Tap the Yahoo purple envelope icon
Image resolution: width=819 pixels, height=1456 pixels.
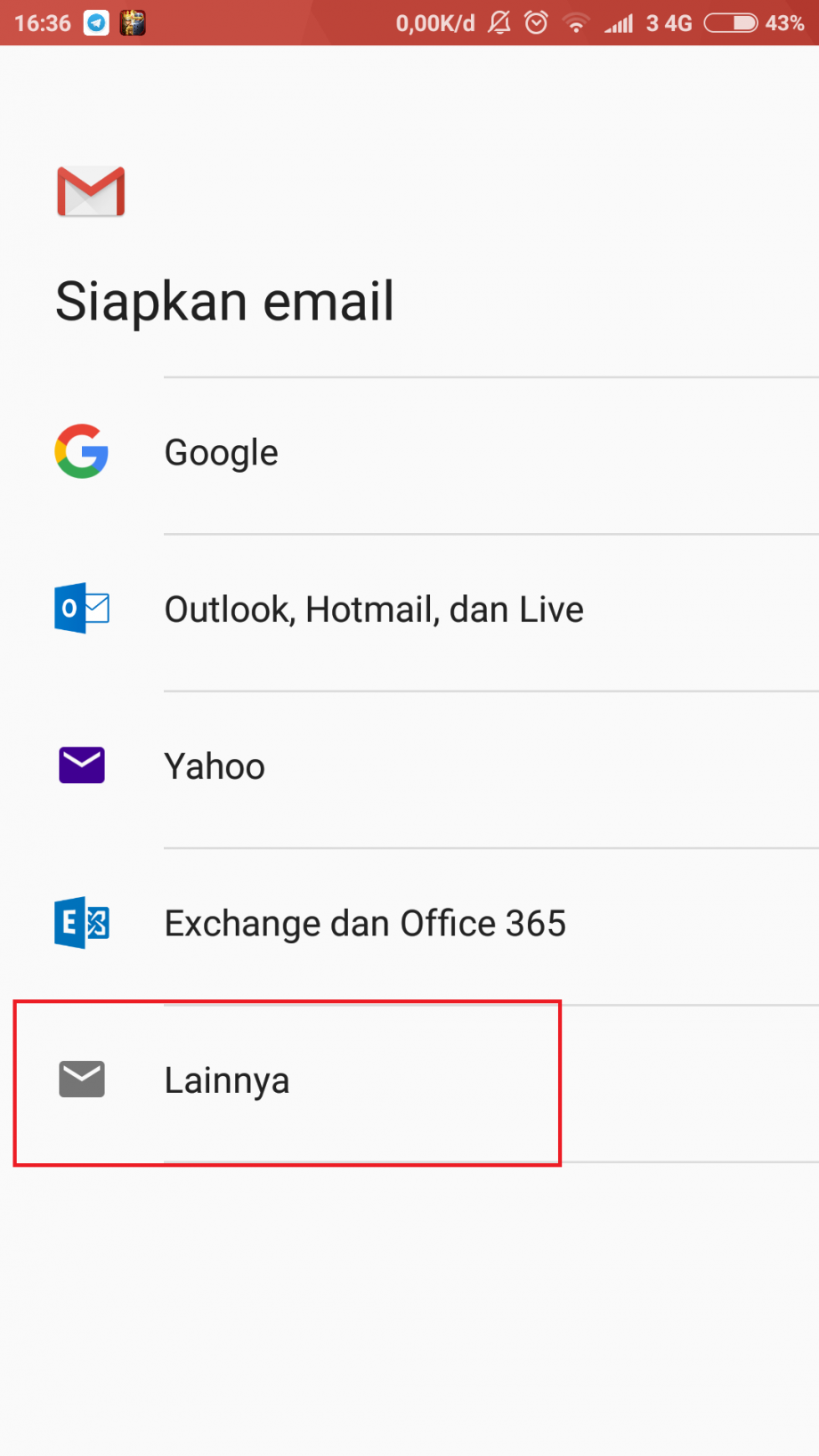click(x=81, y=764)
